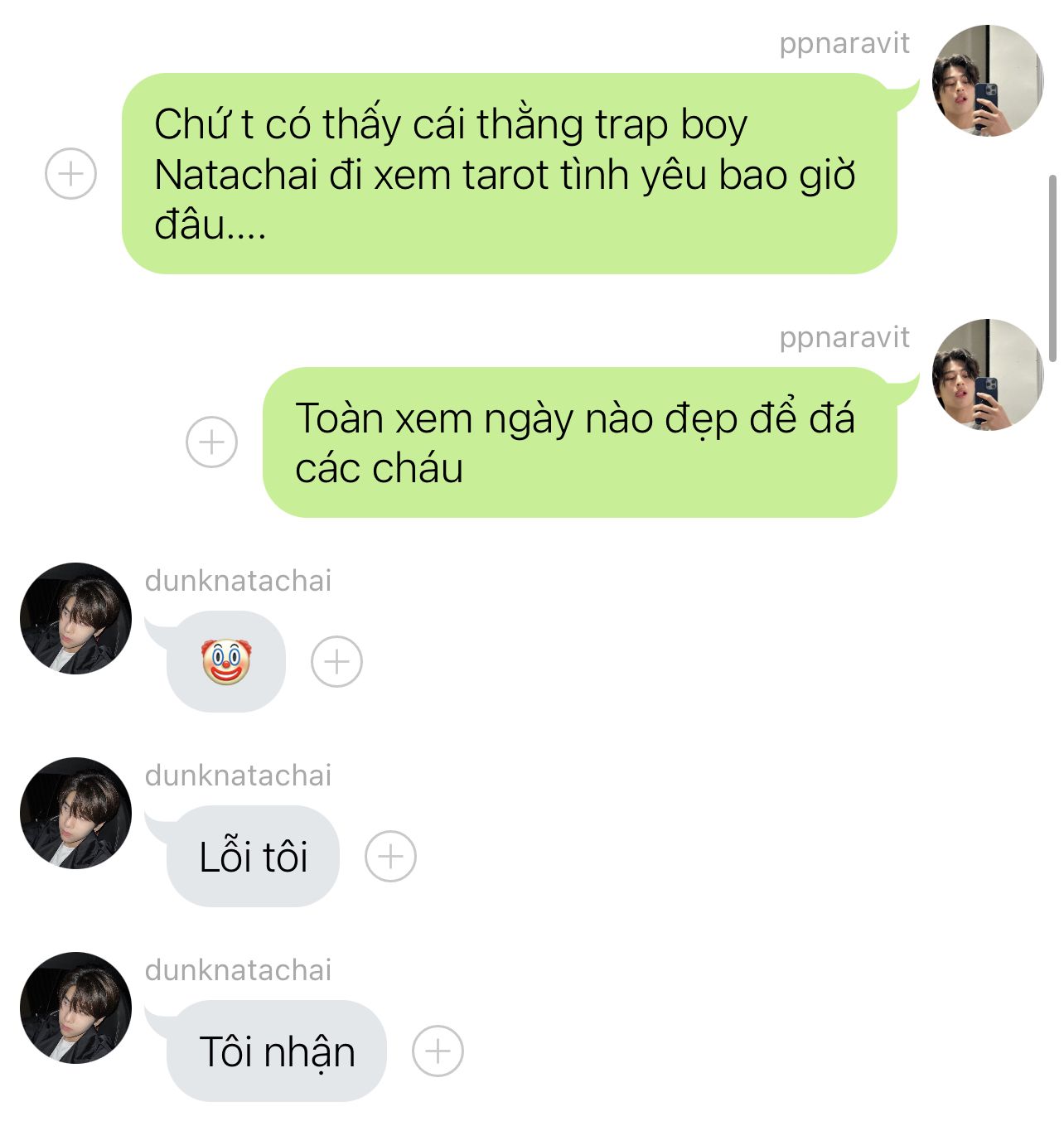Tap the plus icon next to the clown emoji message

tap(336, 662)
